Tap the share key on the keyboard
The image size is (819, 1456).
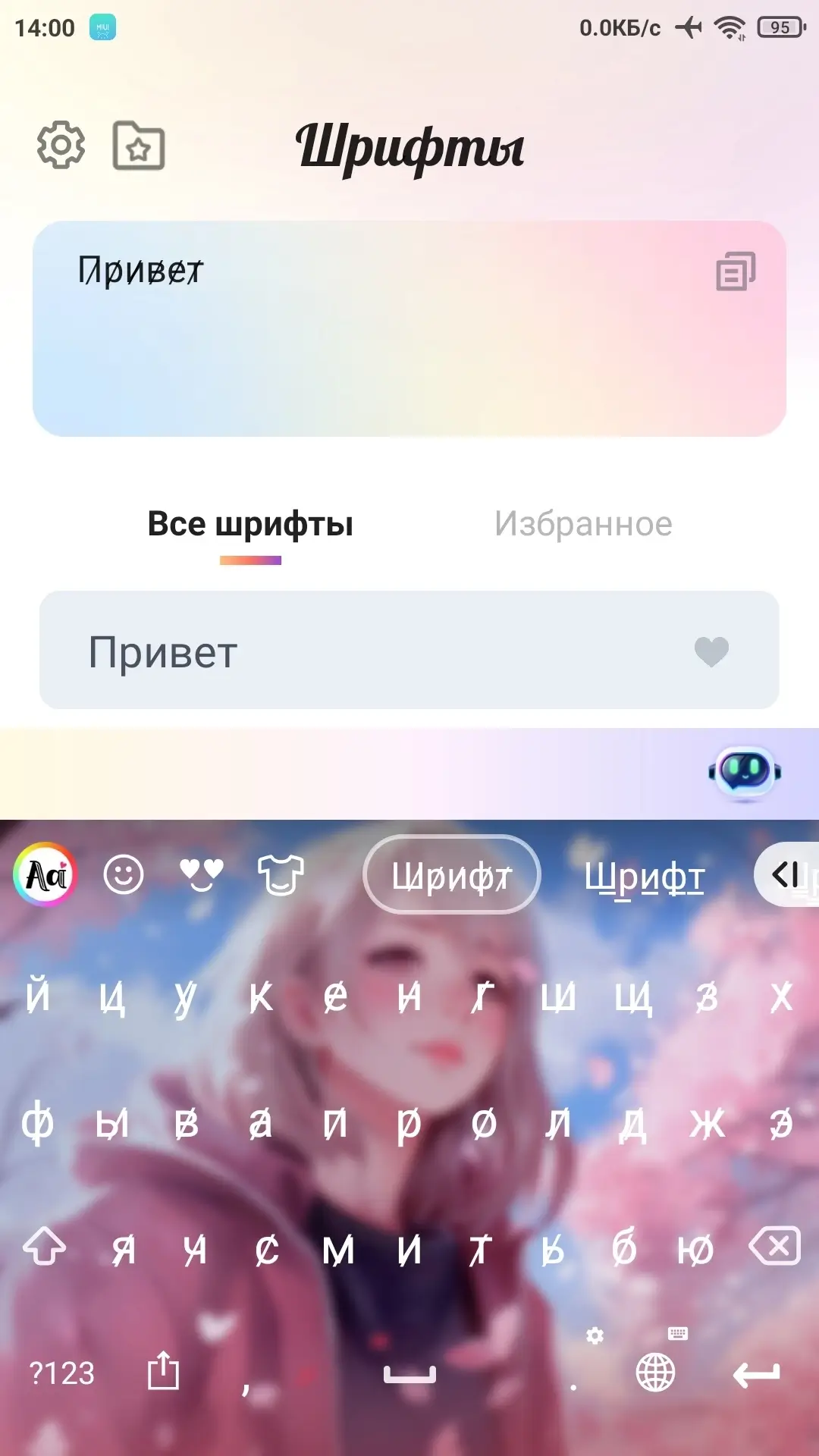[x=163, y=1371]
